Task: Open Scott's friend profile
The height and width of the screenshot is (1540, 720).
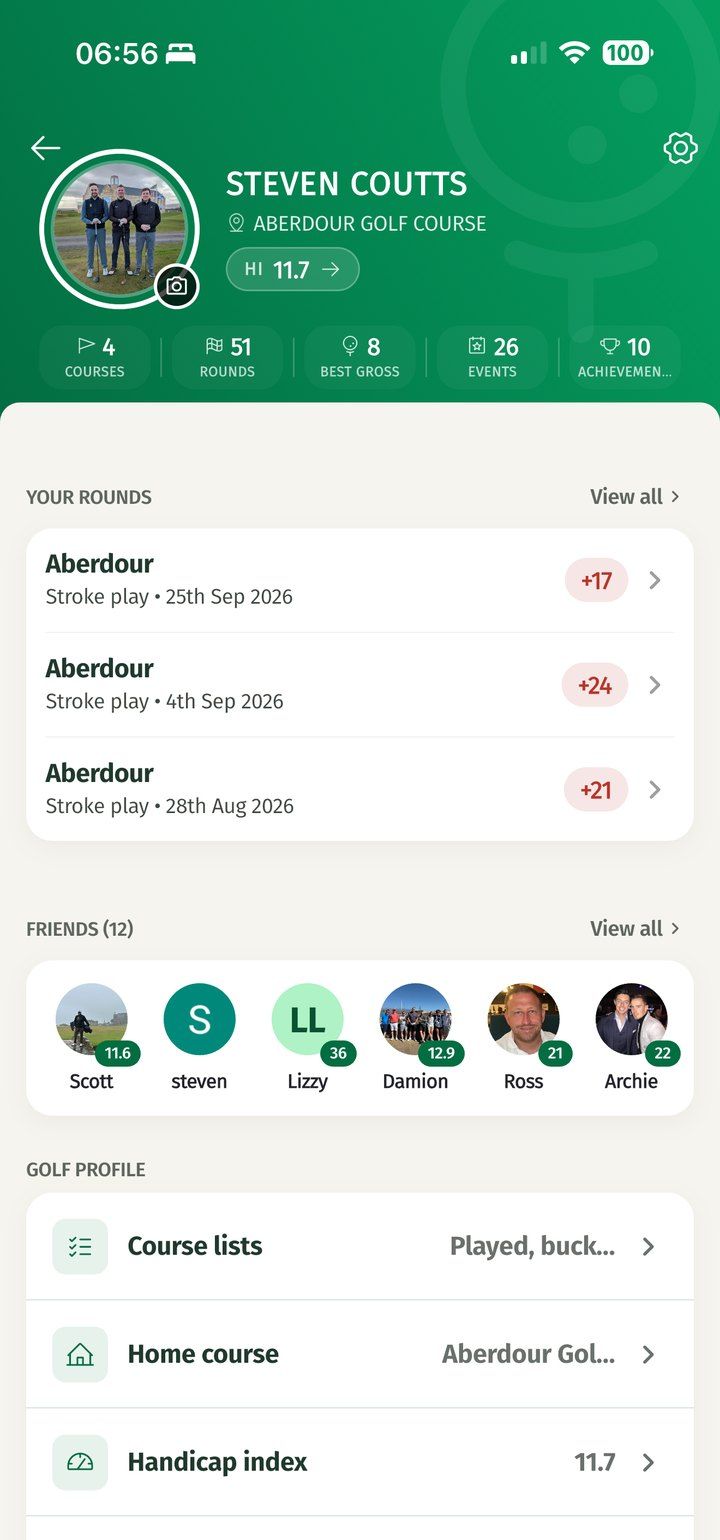Action: (x=92, y=1037)
